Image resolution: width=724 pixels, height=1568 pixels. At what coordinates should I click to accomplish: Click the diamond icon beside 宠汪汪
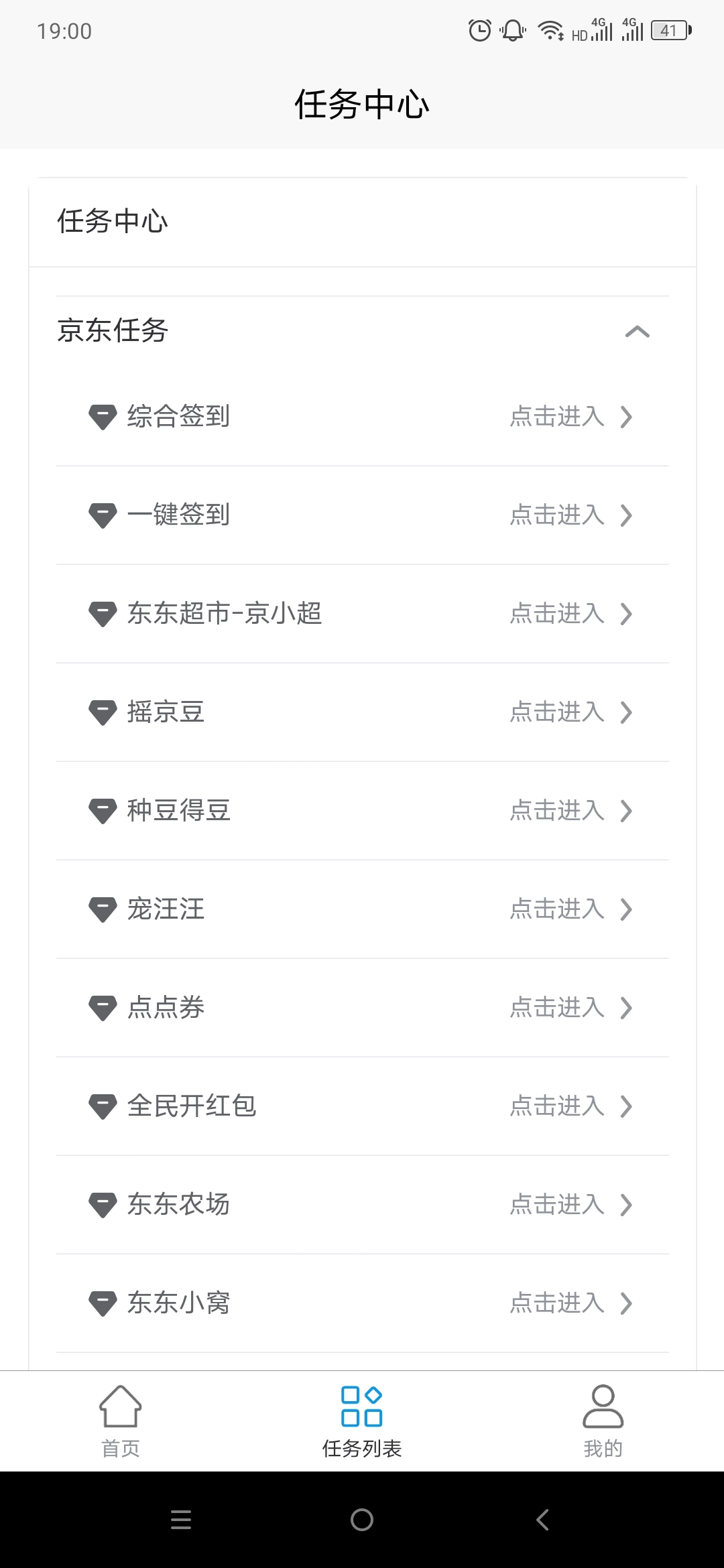(102, 910)
